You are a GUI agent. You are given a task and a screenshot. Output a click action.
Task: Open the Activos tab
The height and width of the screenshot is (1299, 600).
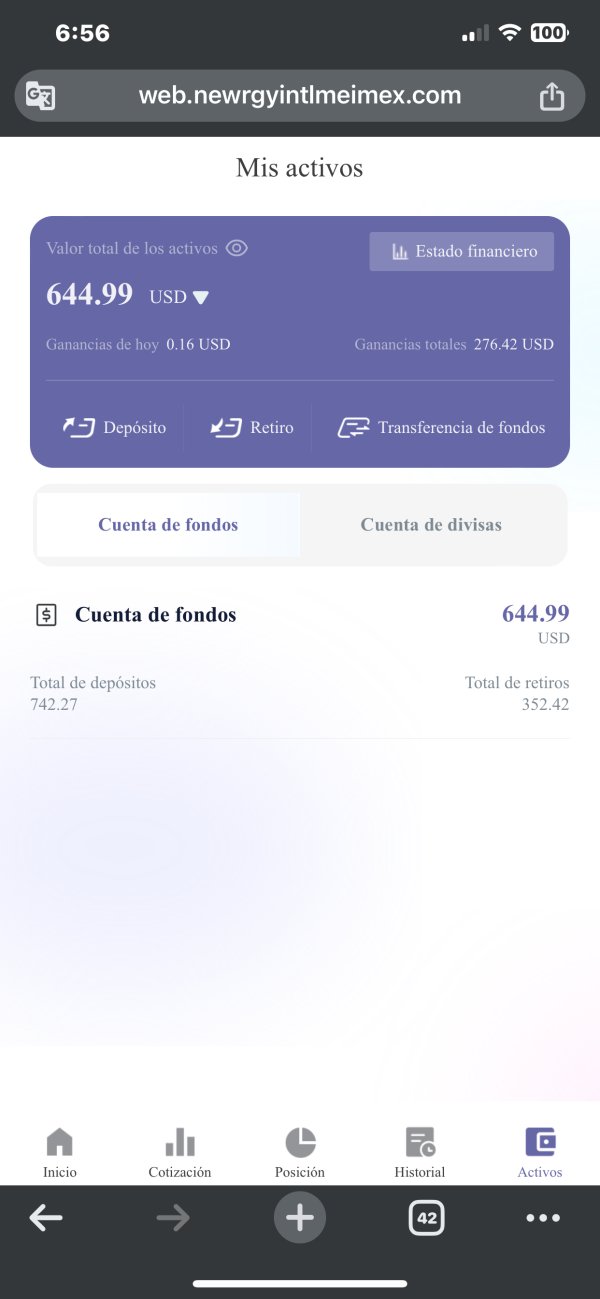[x=540, y=1153]
